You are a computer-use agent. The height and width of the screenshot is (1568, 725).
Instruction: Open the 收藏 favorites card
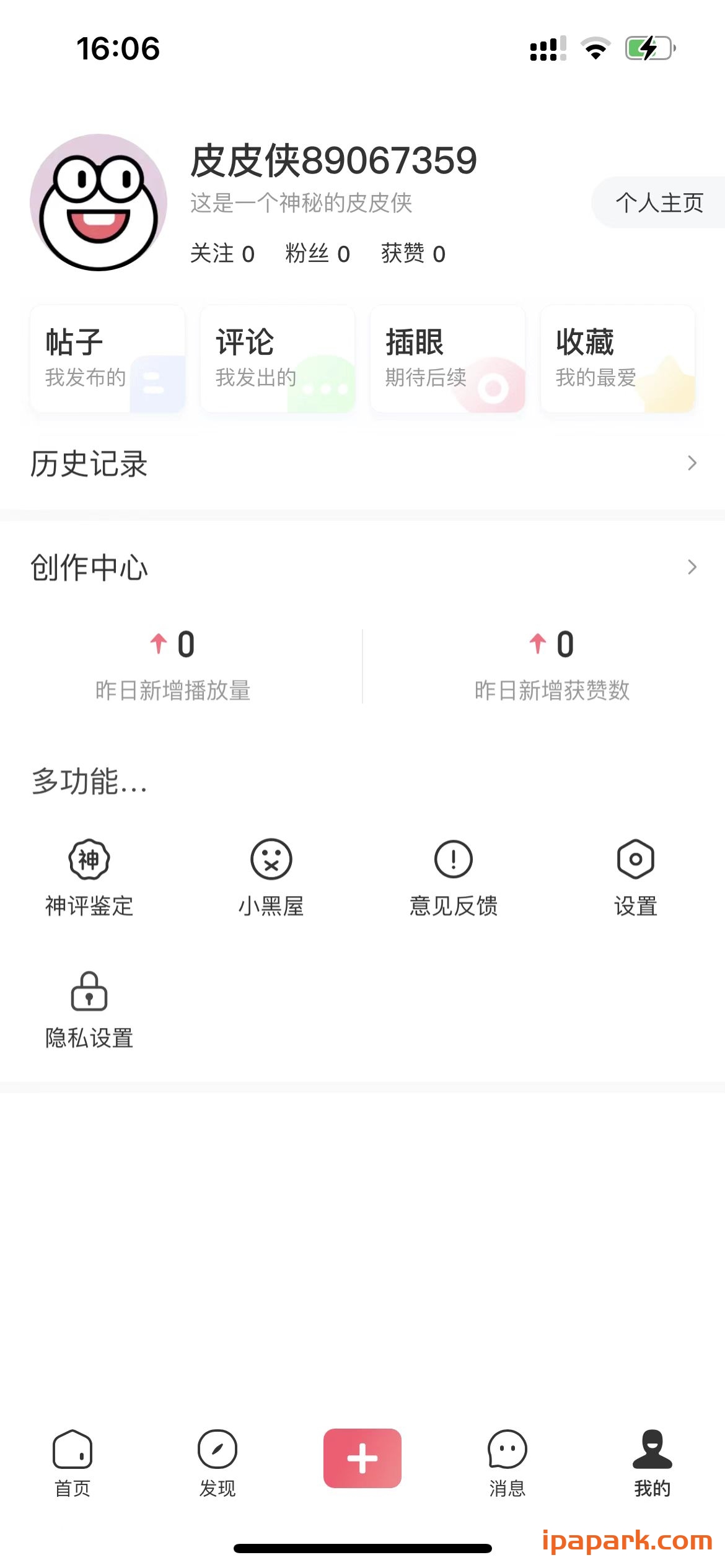(x=617, y=358)
